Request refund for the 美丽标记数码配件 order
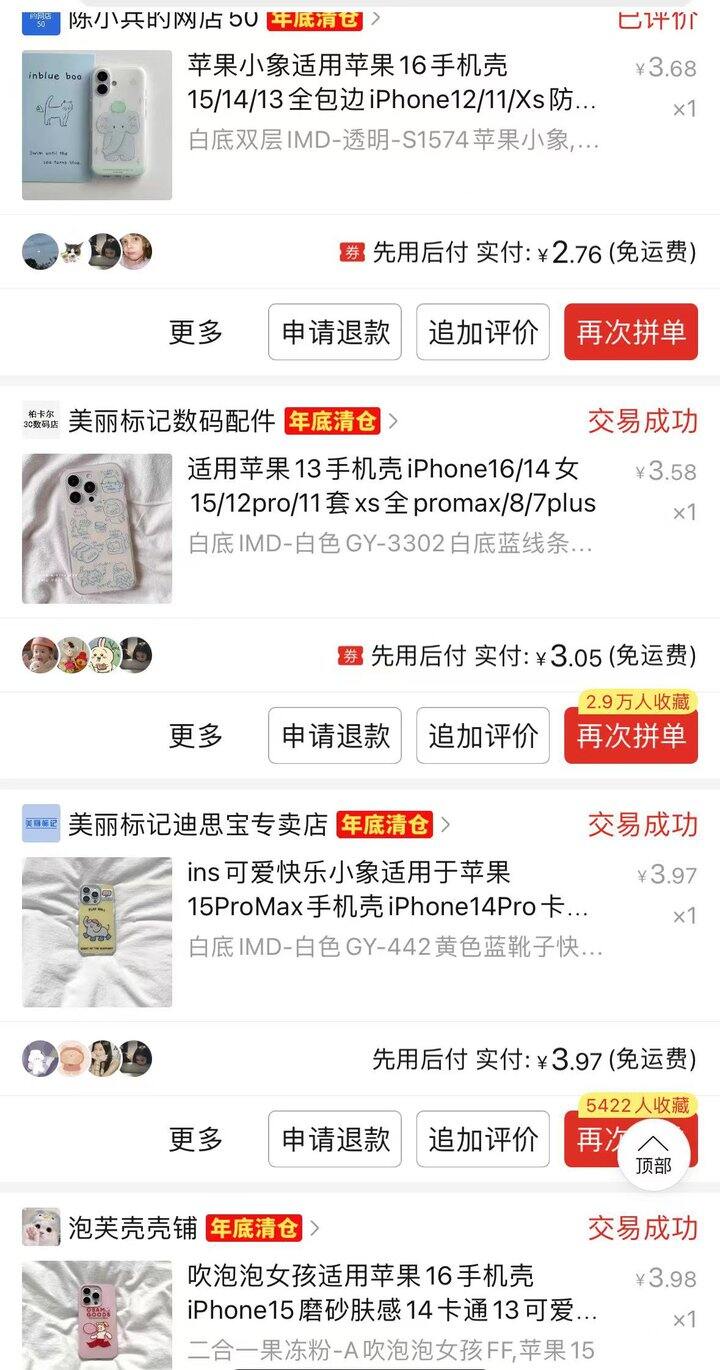Screen dimensions: 720x1370 (x=335, y=736)
